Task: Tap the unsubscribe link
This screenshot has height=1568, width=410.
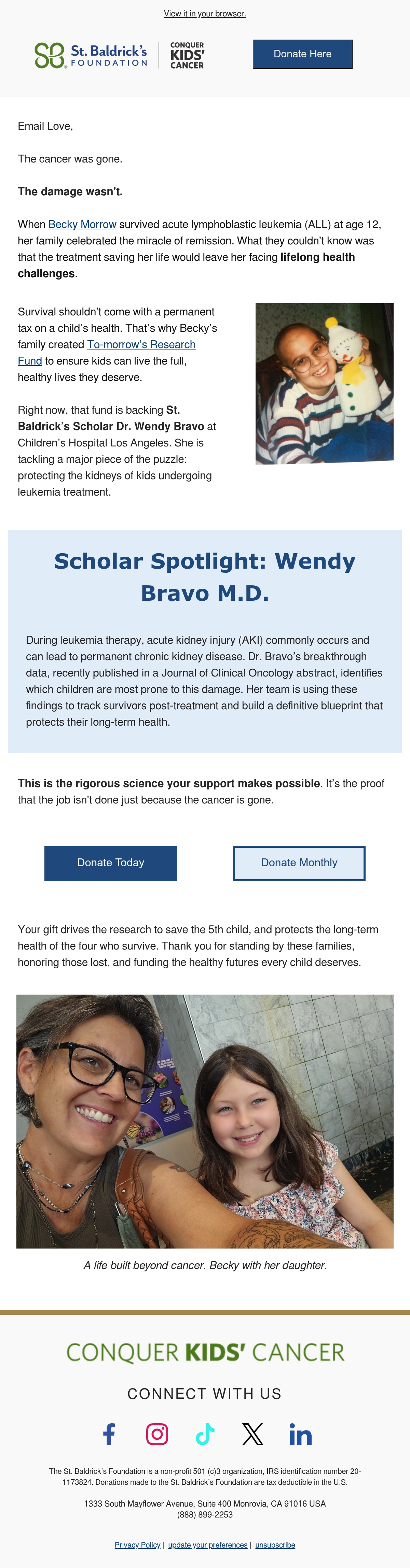Action: [x=275, y=1545]
